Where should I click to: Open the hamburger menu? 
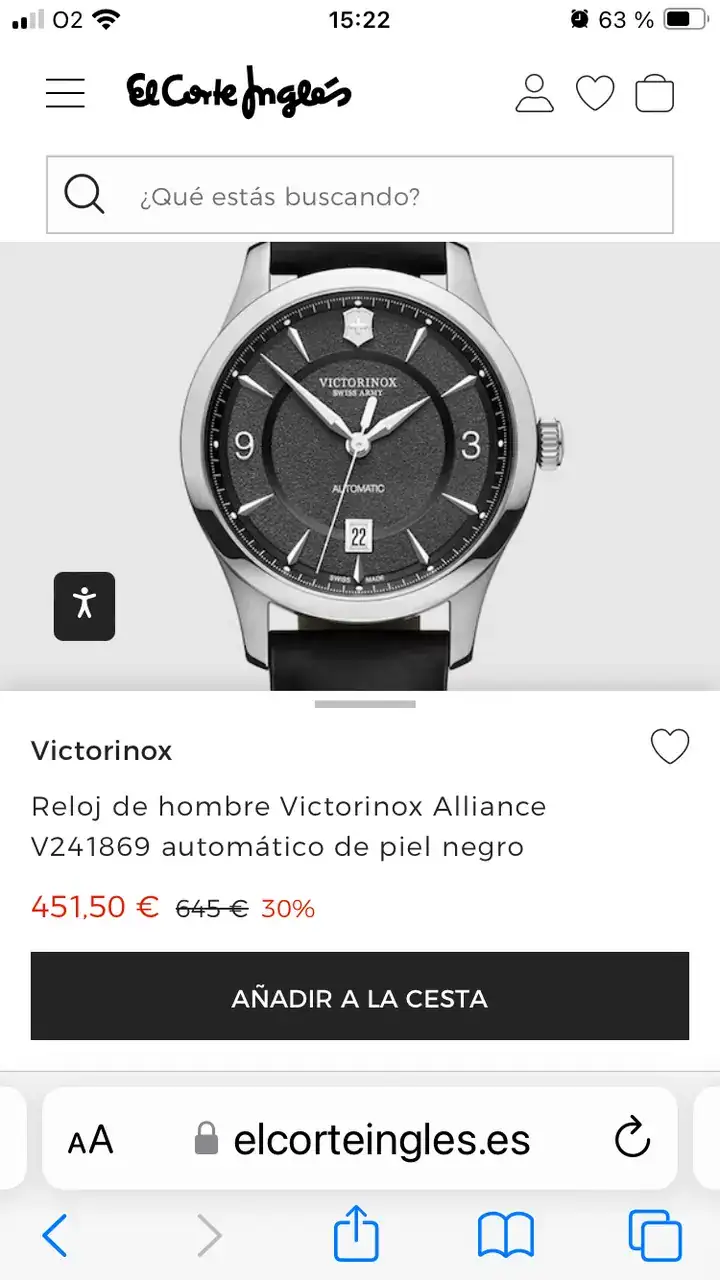[65, 93]
